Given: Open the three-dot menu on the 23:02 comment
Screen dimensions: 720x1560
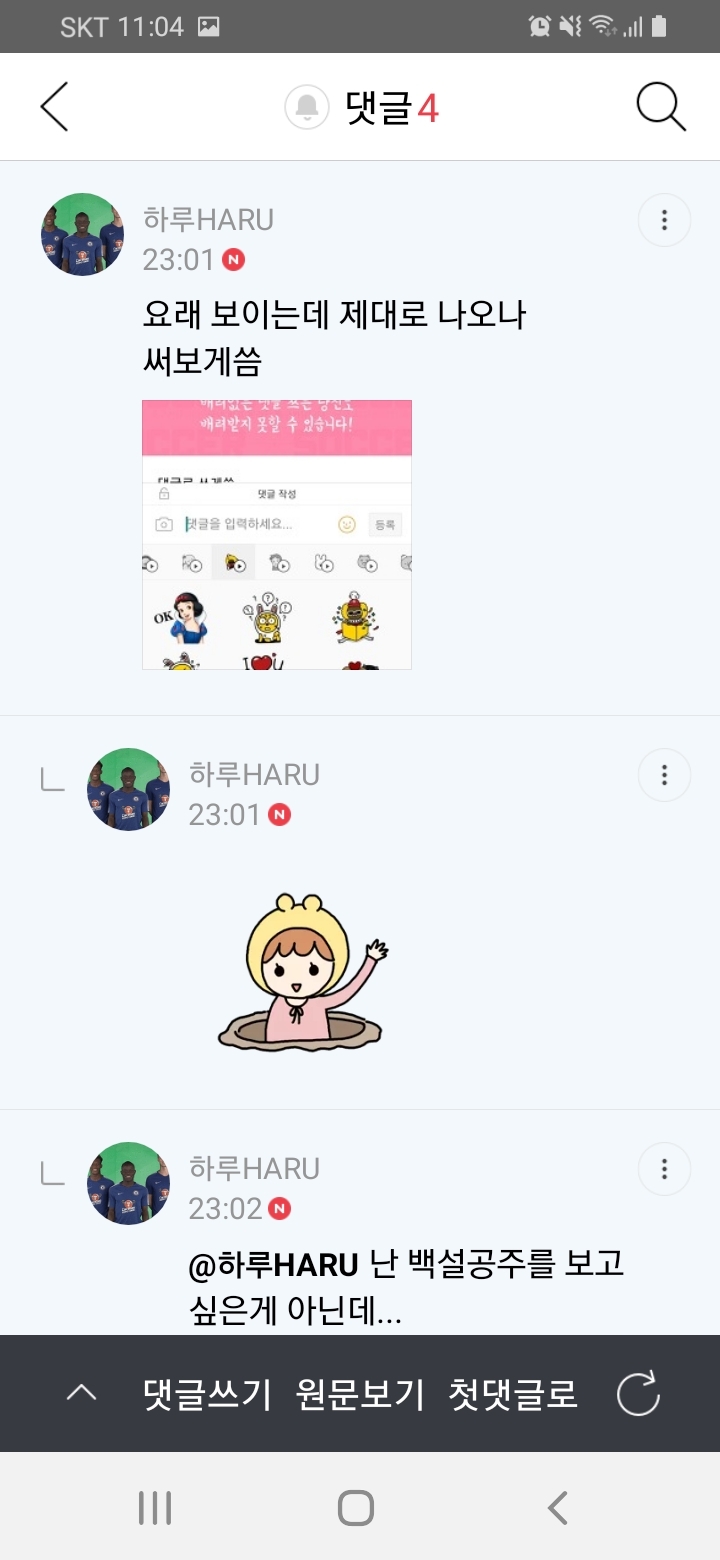Looking at the screenshot, I should coord(663,1168).
